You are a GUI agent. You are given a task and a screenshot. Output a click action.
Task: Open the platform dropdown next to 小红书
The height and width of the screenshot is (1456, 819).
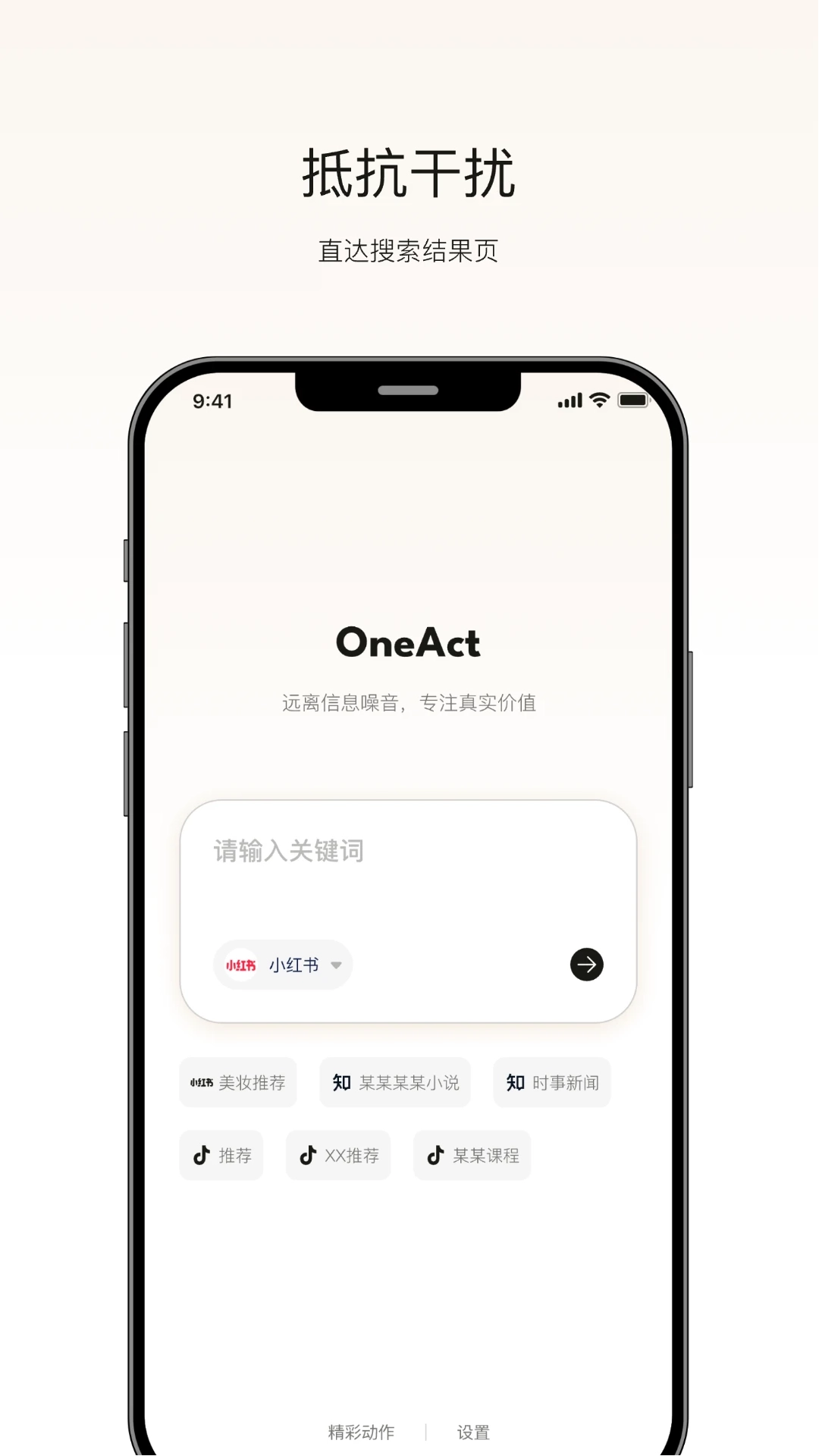pyautogui.click(x=336, y=965)
